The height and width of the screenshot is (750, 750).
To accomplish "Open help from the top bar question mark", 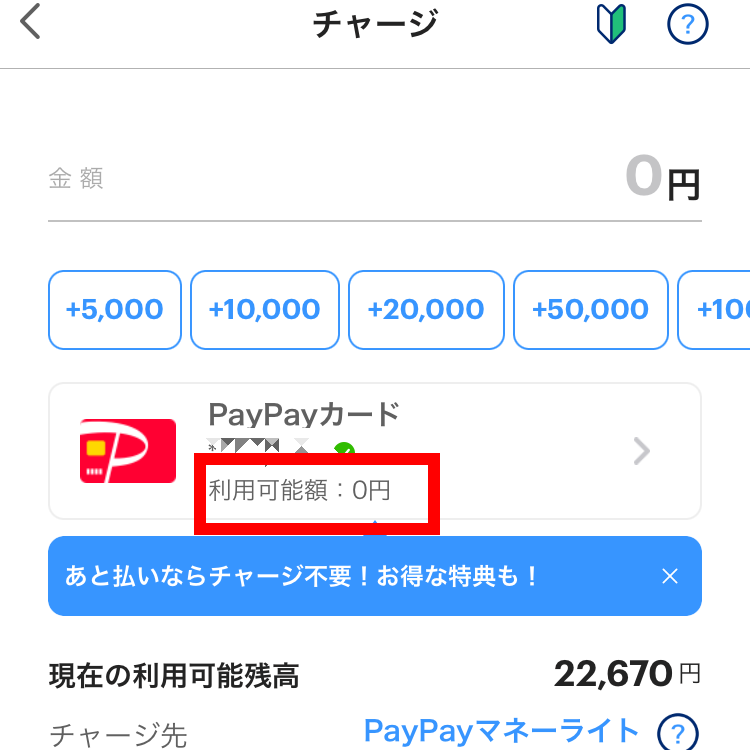I will pyautogui.click(x=687, y=25).
